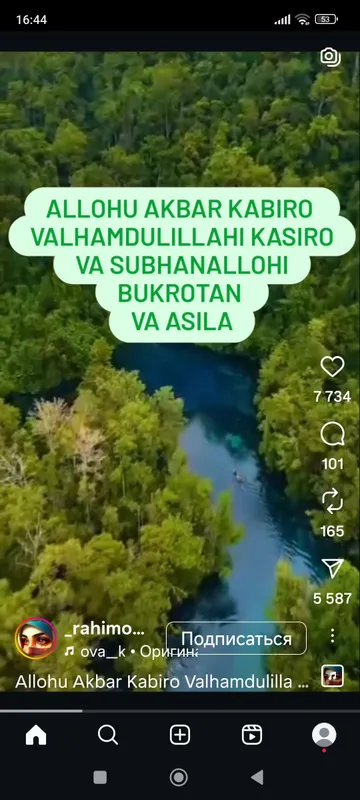Open the comments on this reel

[x=332, y=435]
